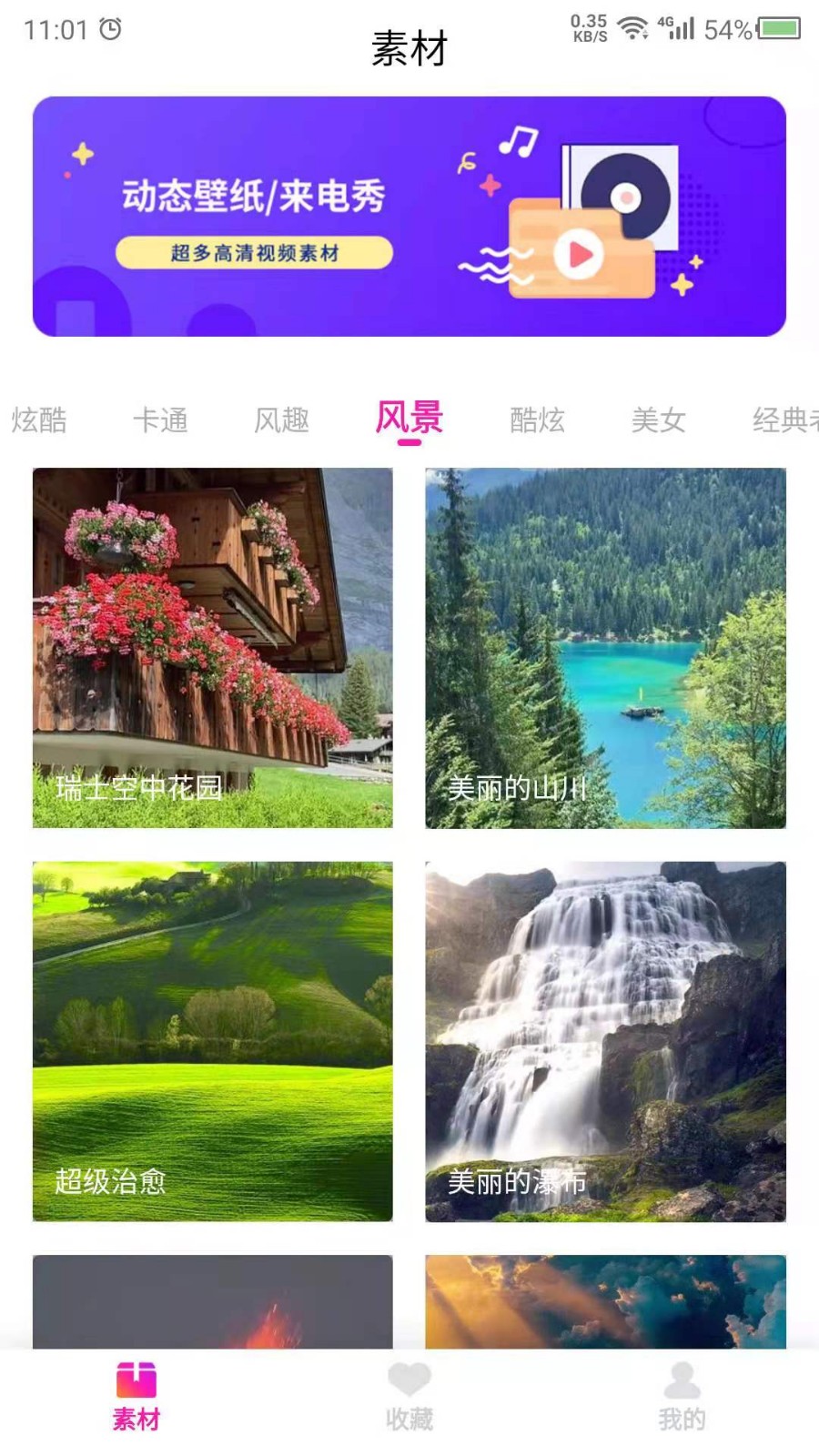Tap the 超多高清视频素材 banner label

256,252
